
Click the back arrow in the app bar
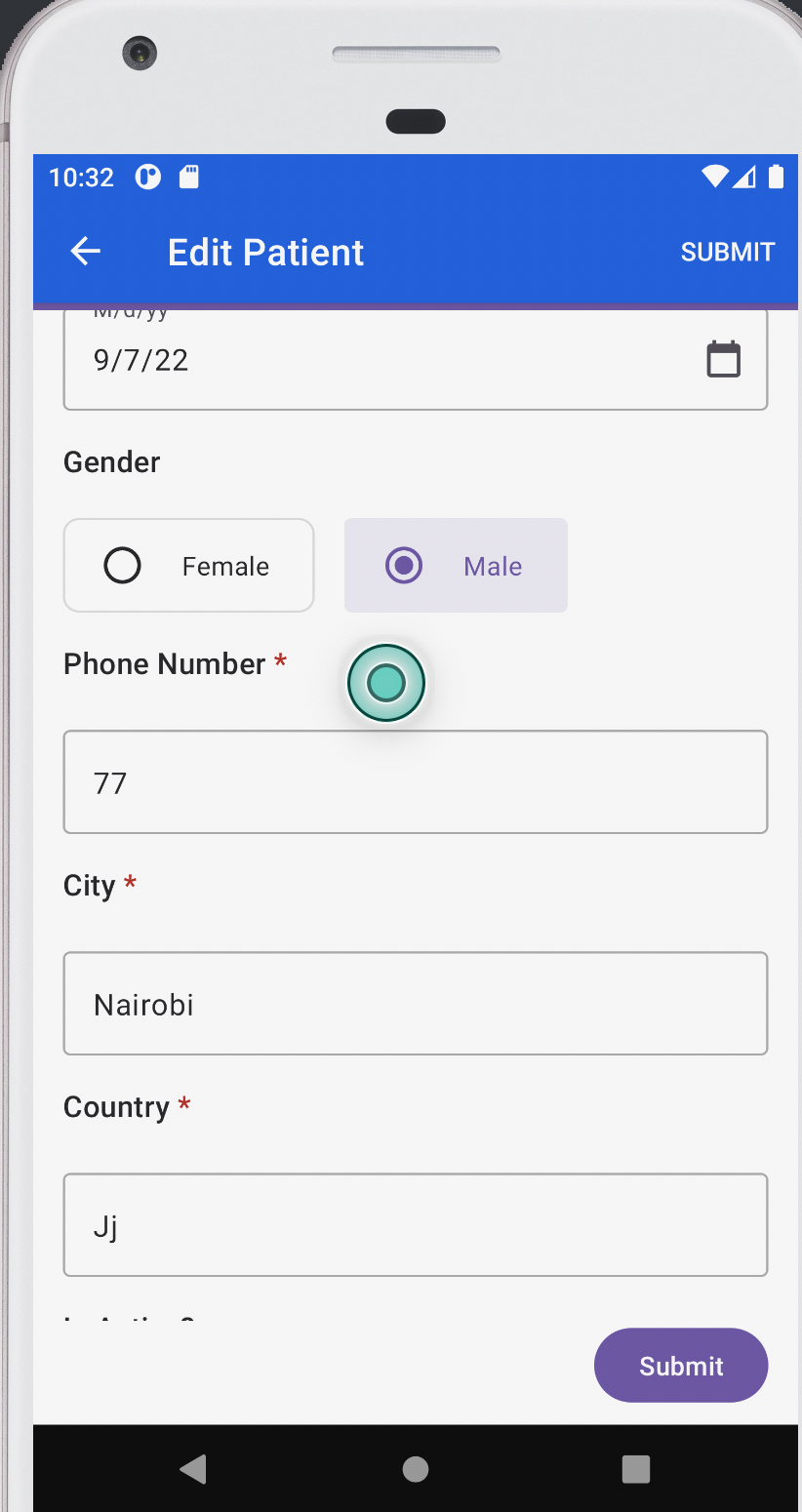click(85, 251)
